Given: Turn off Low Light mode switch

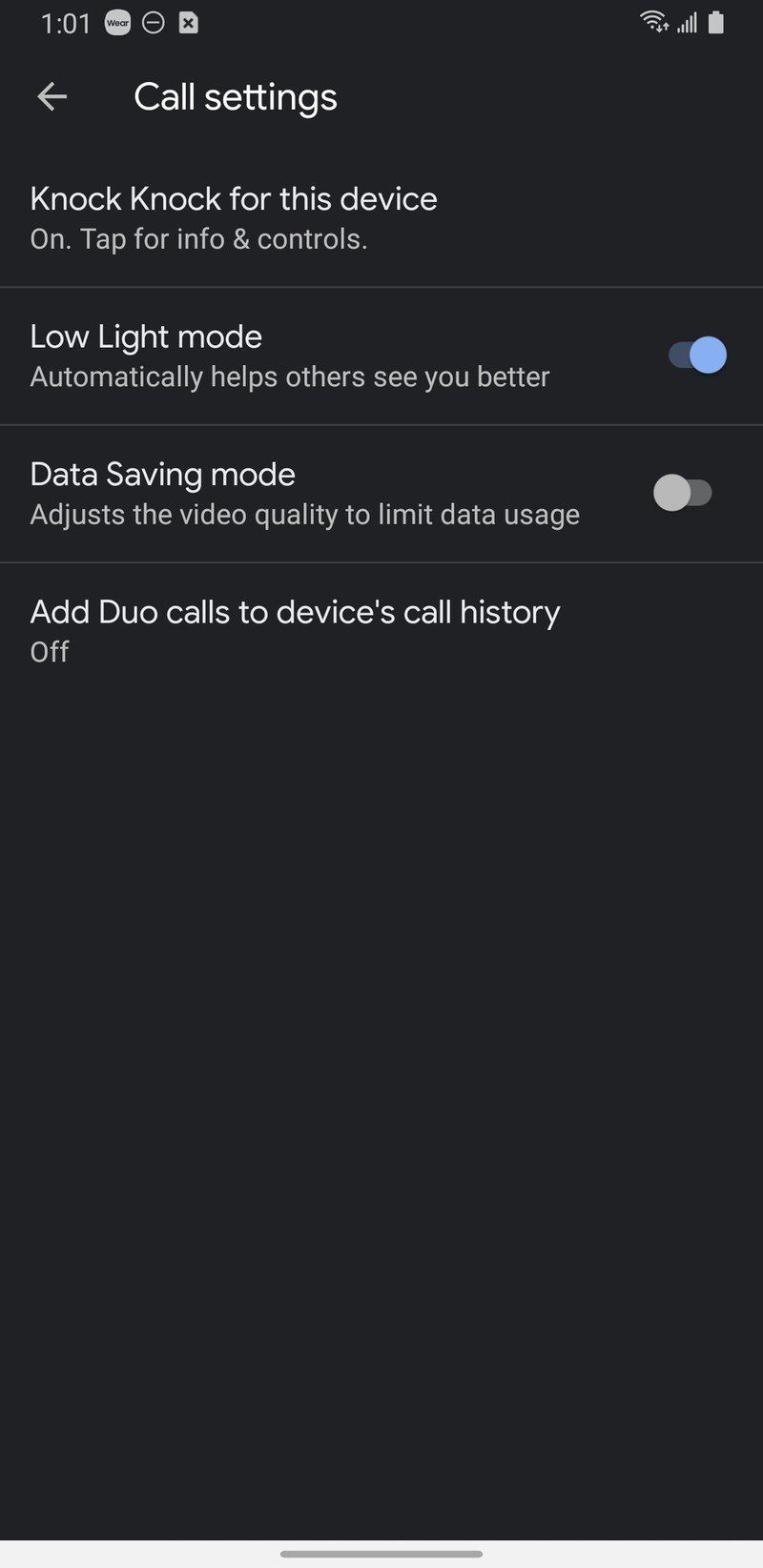Looking at the screenshot, I should tap(697, 356).
